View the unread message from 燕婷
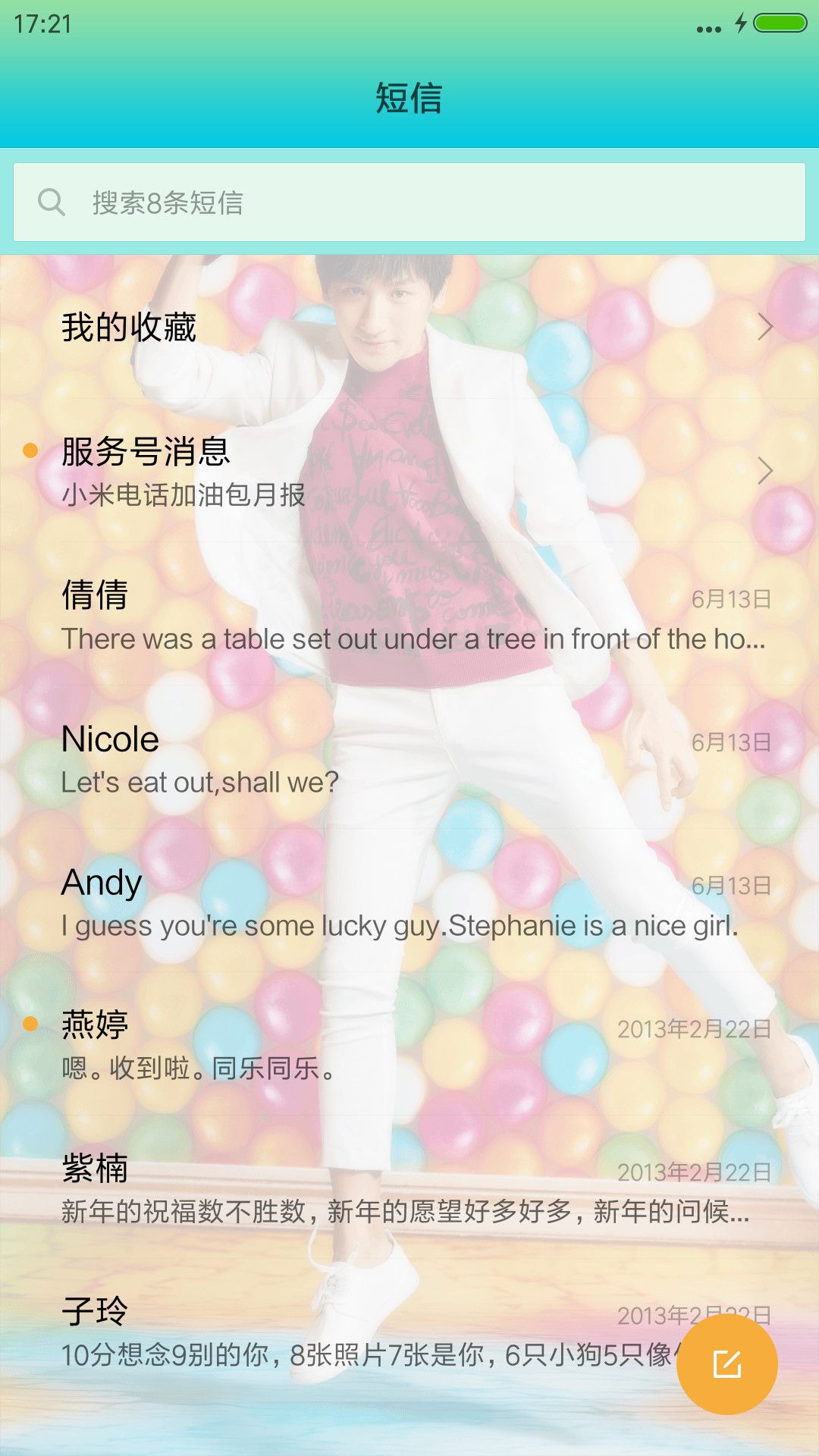Screen dimensions: 819x1456 pos(409,1043)
